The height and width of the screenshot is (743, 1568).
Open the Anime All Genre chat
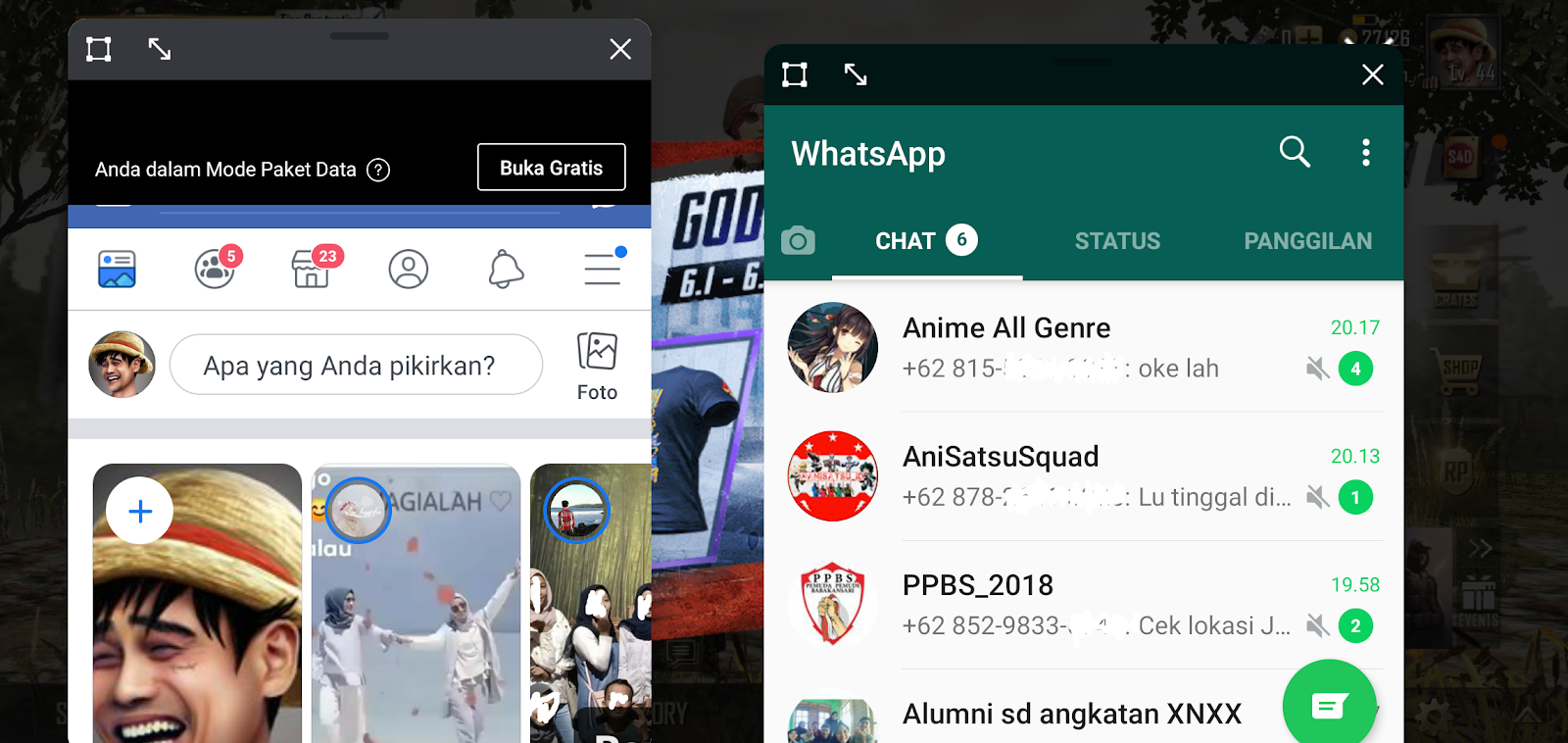point(1078,348)
